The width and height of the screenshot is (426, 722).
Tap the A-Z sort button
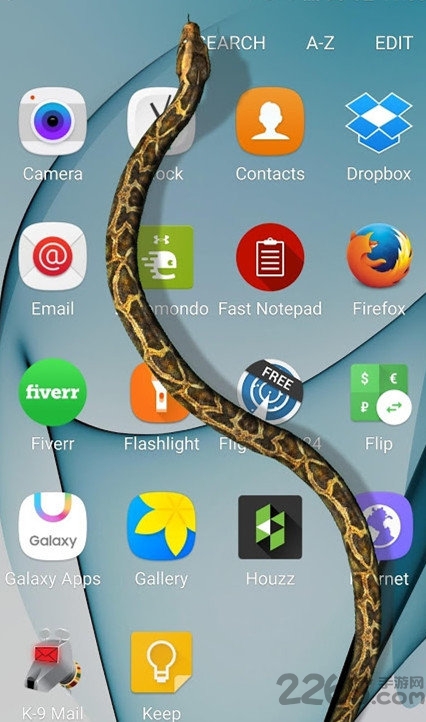(x=320, y=43)
